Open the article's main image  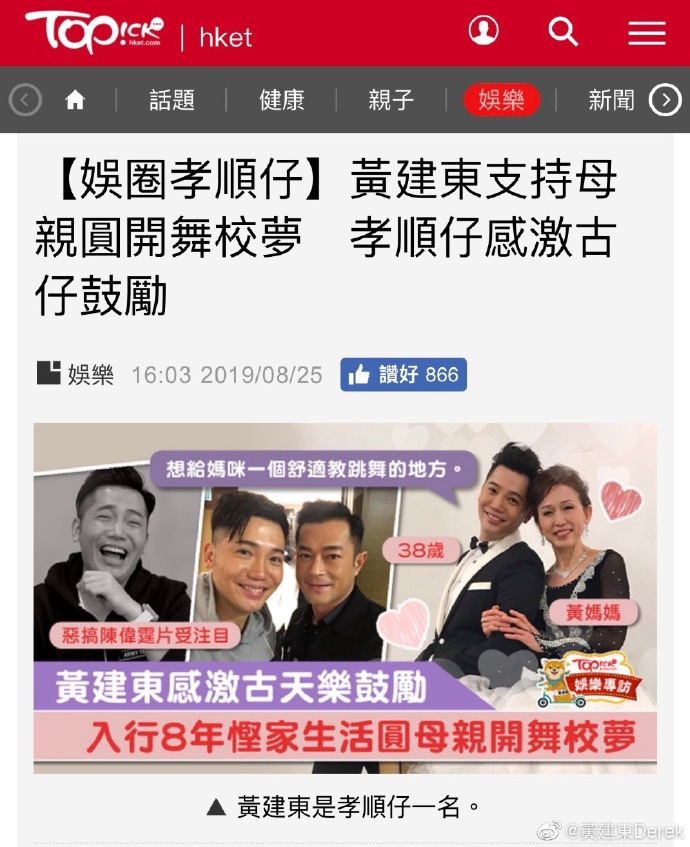point(345,598)
